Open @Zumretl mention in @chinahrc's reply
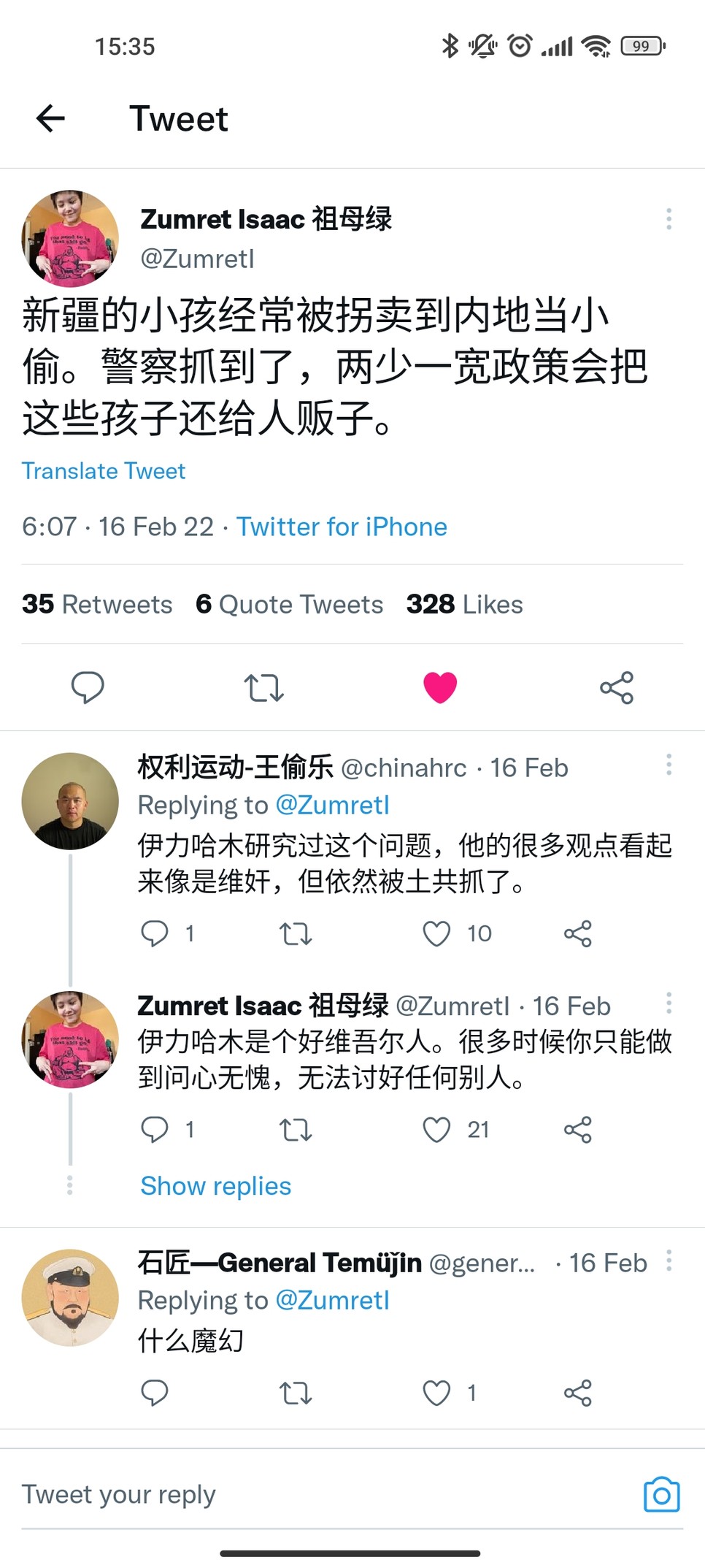This screenshot has height=1568, width=705. [x=332, y=805]
